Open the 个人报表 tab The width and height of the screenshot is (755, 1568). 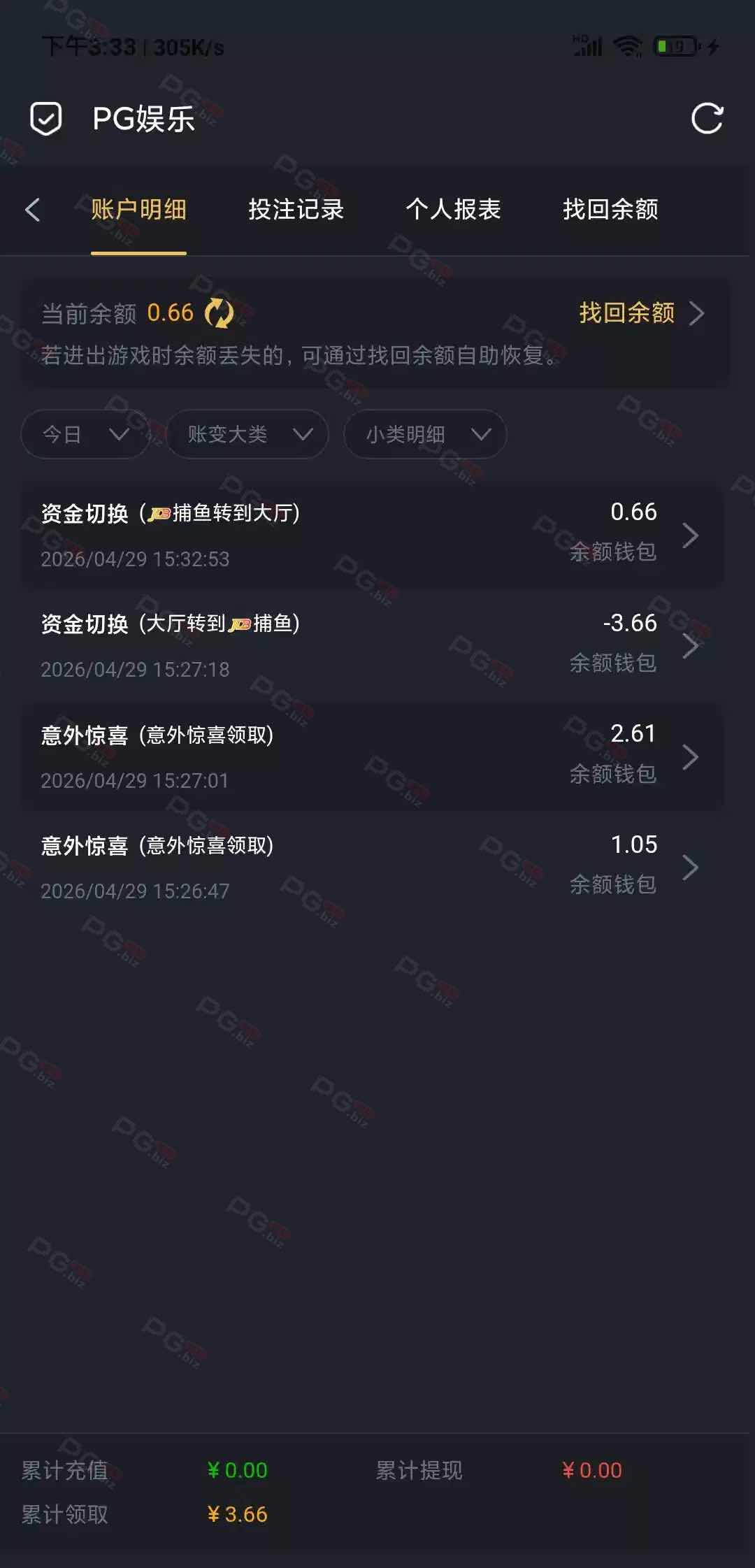(453, 210)
